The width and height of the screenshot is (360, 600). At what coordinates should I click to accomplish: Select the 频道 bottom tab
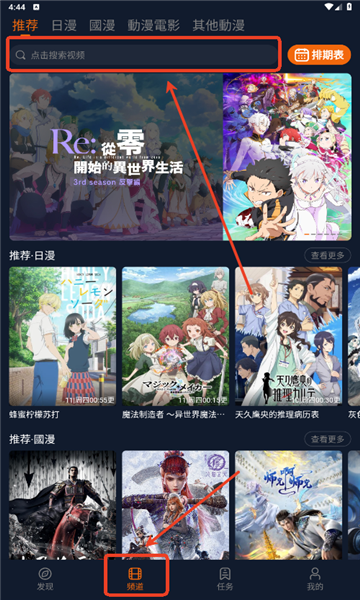point(135,579)
